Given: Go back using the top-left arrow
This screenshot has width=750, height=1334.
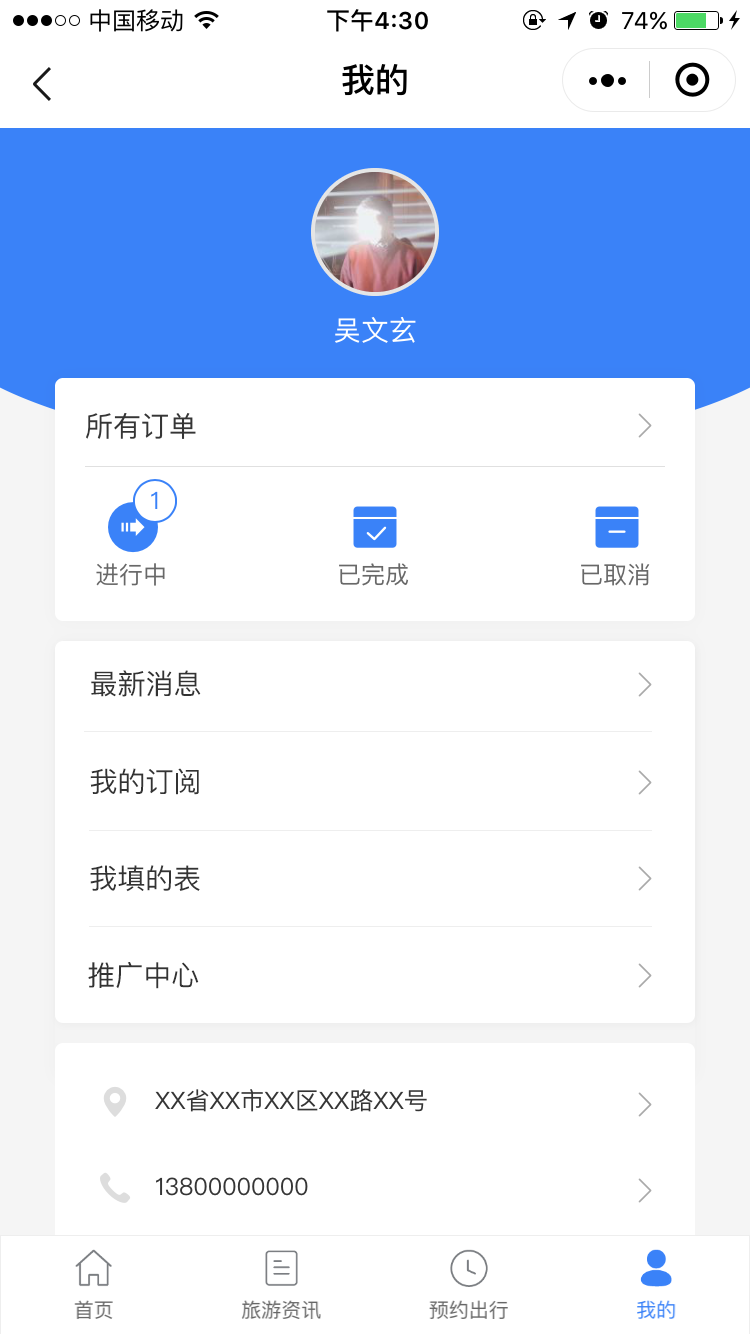Looking at the screenshot, I should [x=42, y=84].
